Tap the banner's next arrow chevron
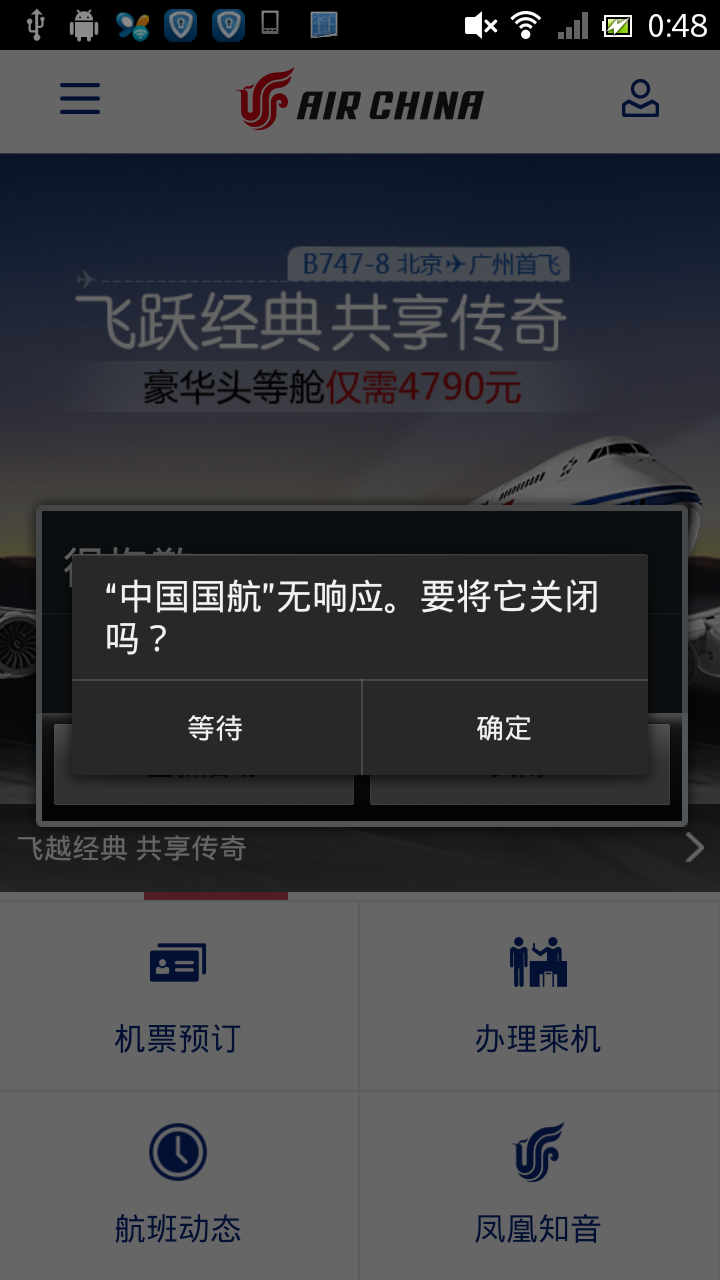 click(x=695, y=848)
